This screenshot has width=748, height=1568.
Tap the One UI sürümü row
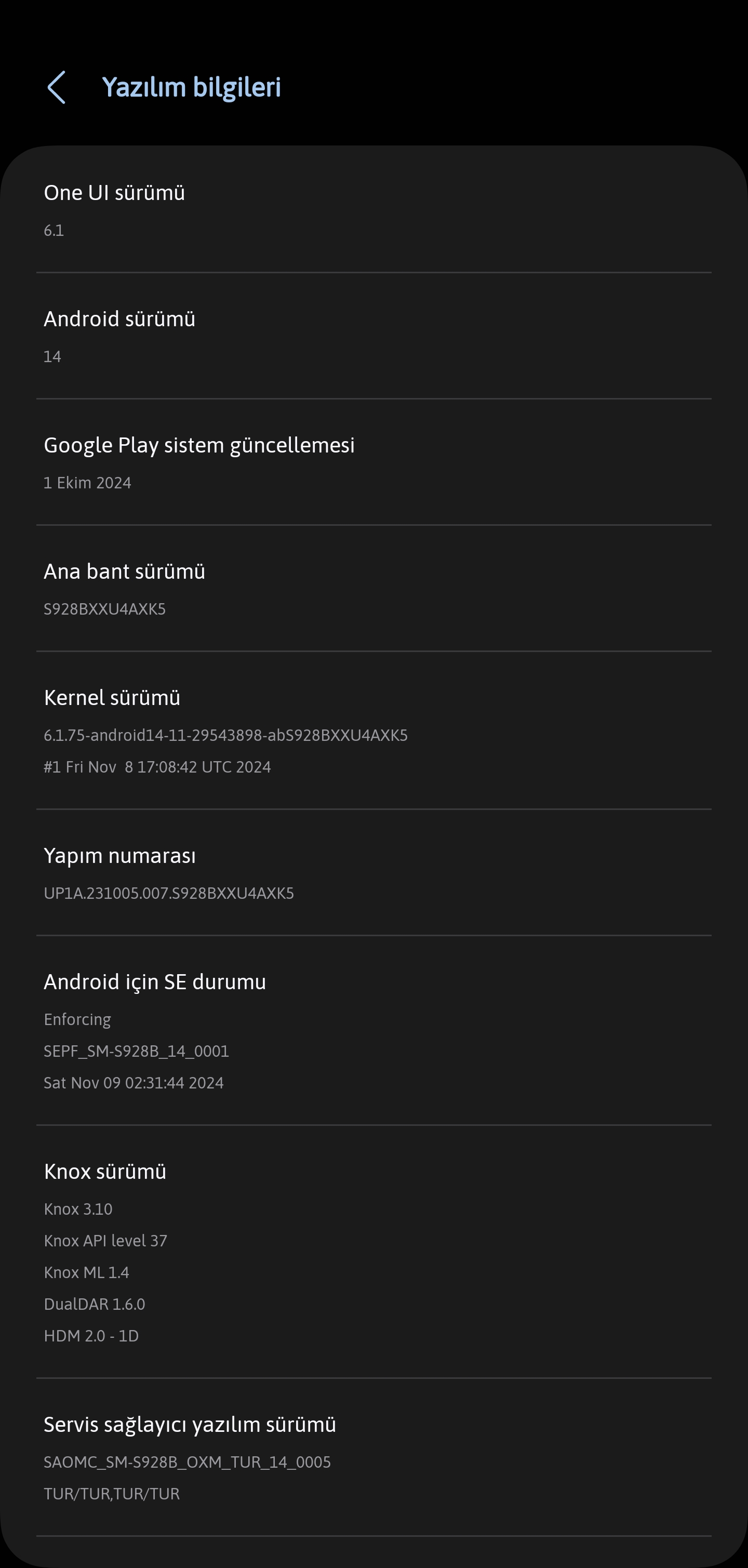[x=373, y=209]
